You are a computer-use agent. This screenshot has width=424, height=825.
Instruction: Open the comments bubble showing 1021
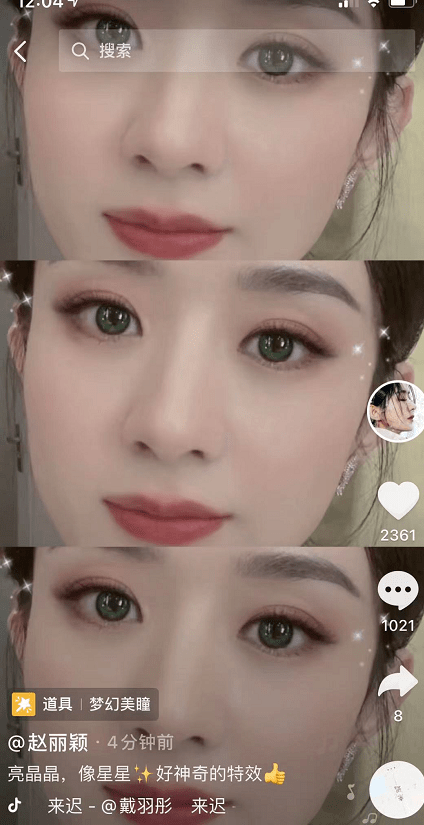(398, 590)
